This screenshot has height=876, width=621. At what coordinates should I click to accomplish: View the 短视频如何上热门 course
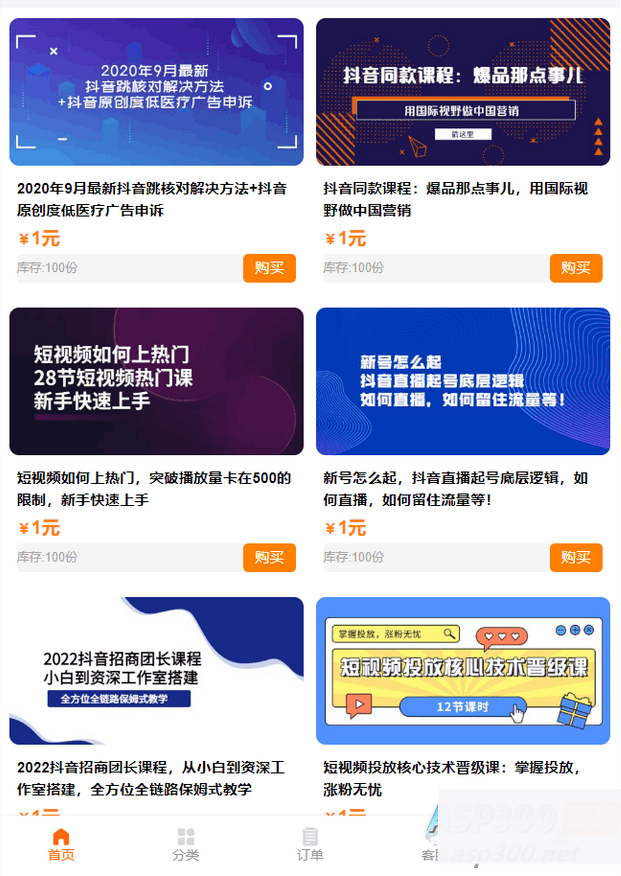point(156,381)
